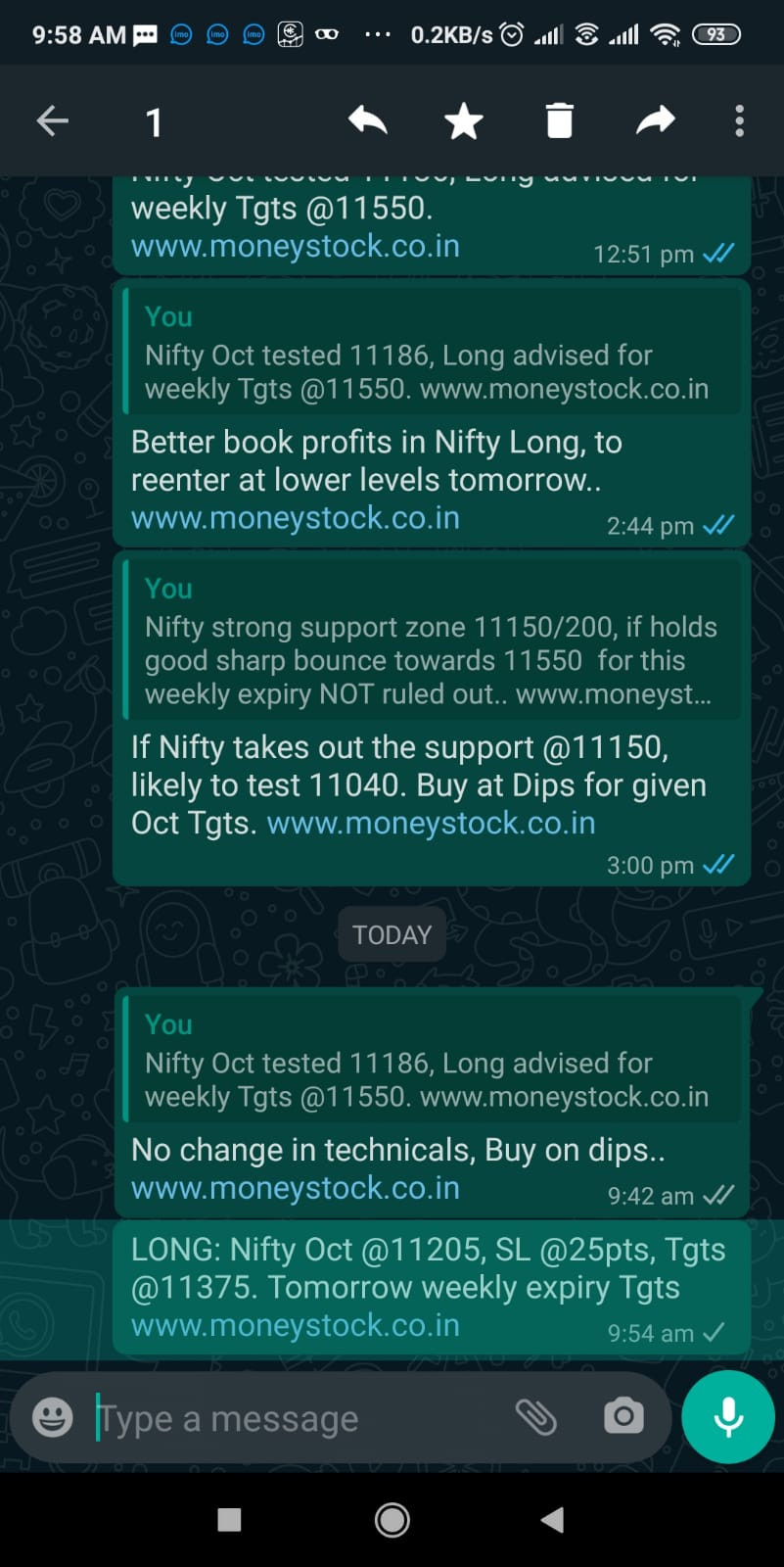Open moneystock link in 2:44 pm message

[295, 518]
